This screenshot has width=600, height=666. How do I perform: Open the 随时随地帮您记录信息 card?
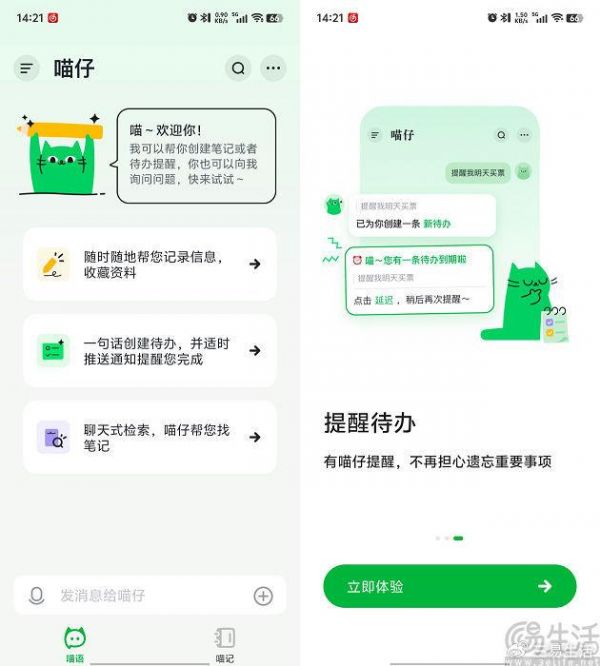coord(149,264)
